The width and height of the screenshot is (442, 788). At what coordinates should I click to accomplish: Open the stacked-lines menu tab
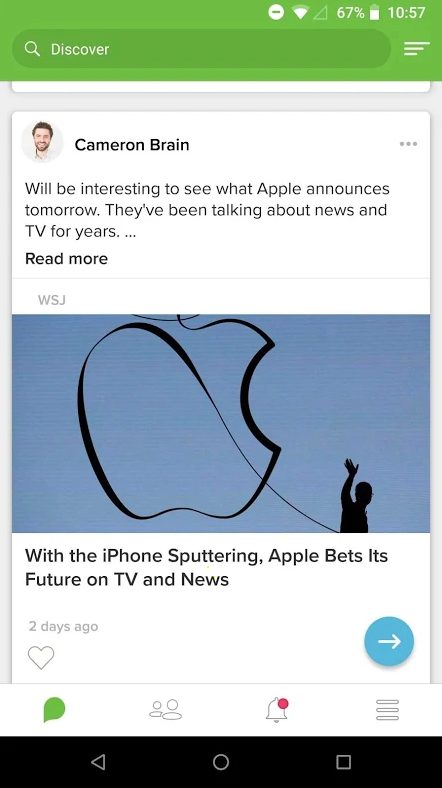click(387, 710)
